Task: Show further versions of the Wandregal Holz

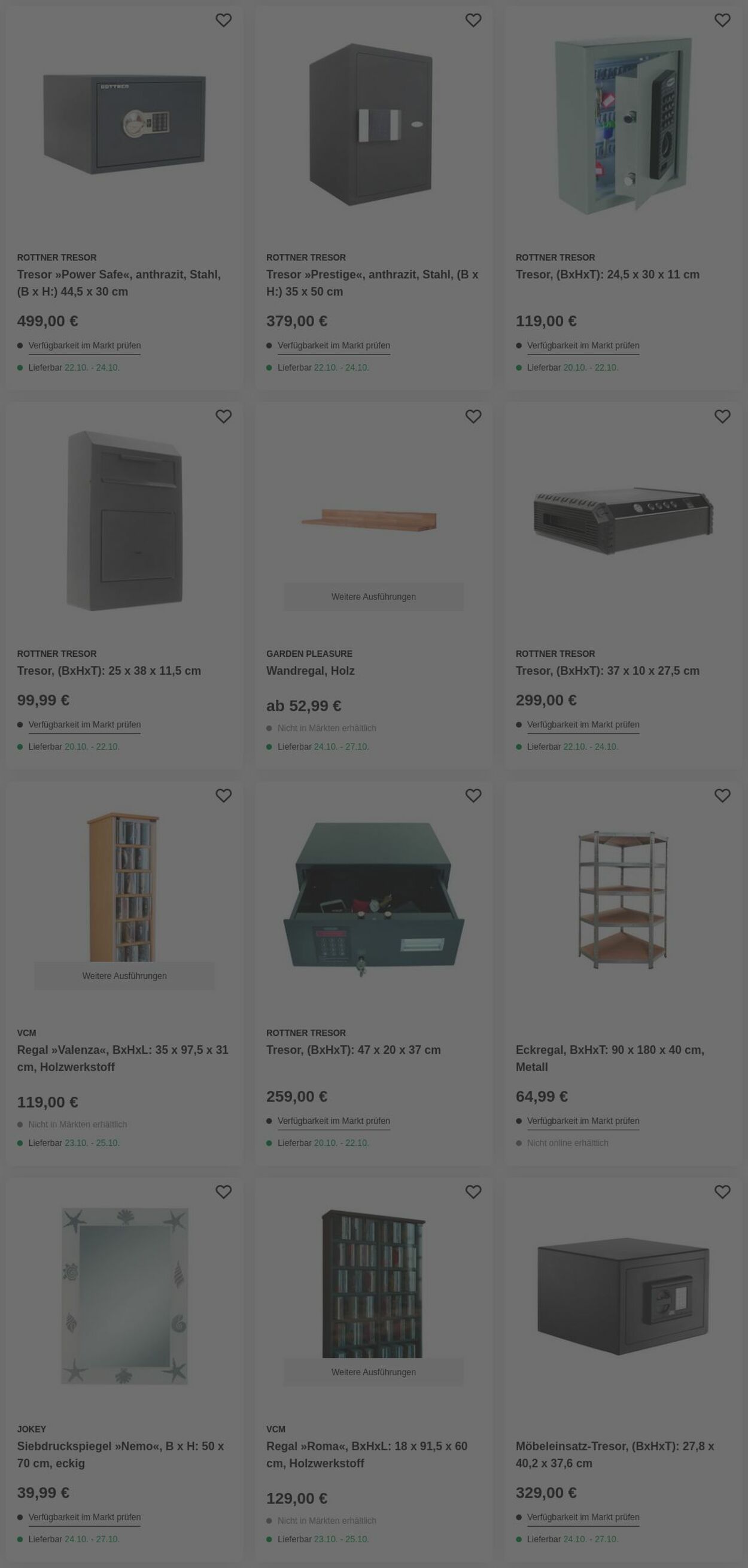Action: coord(373,596)
